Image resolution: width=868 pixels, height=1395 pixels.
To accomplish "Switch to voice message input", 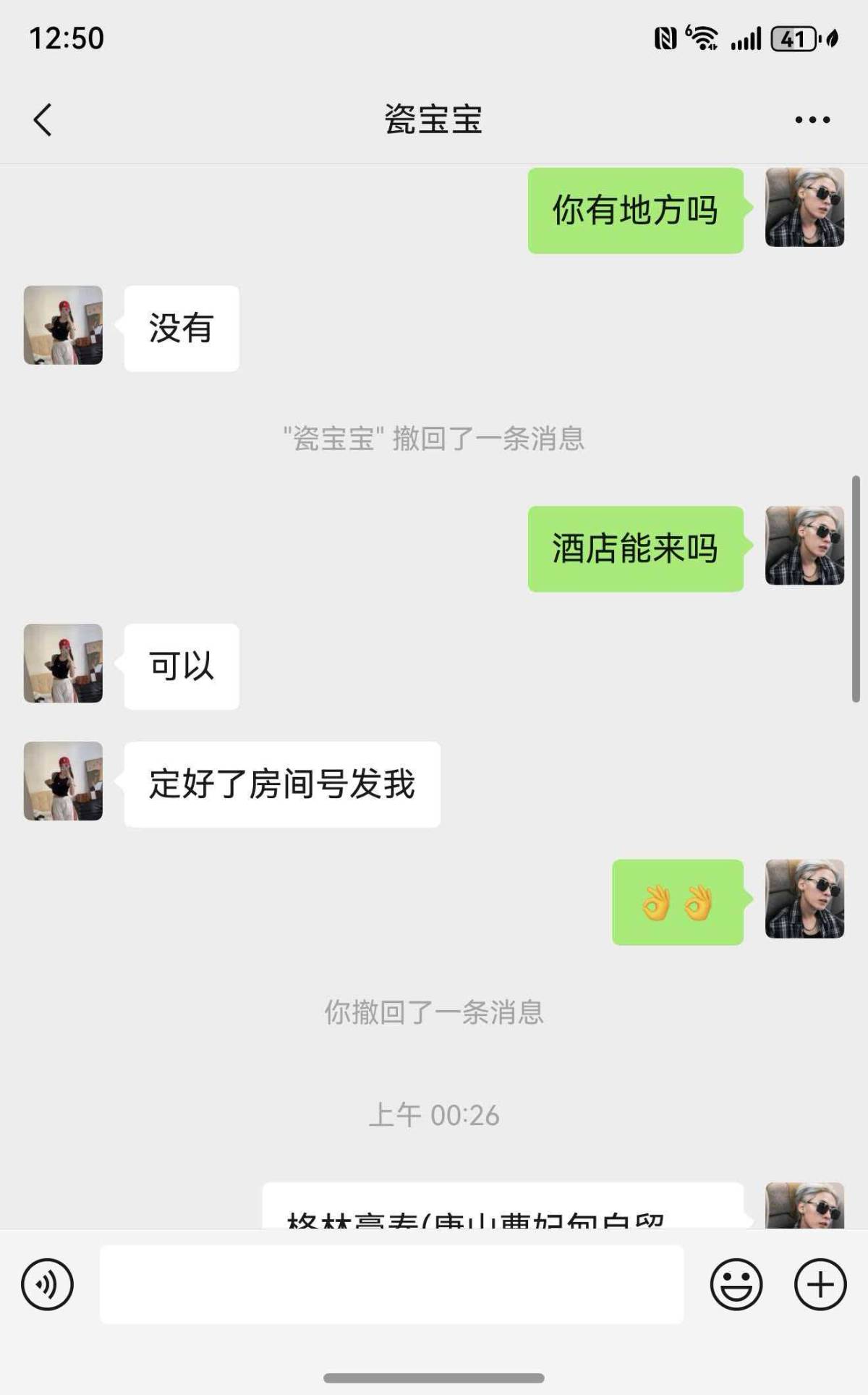I will pos(48,1284).
